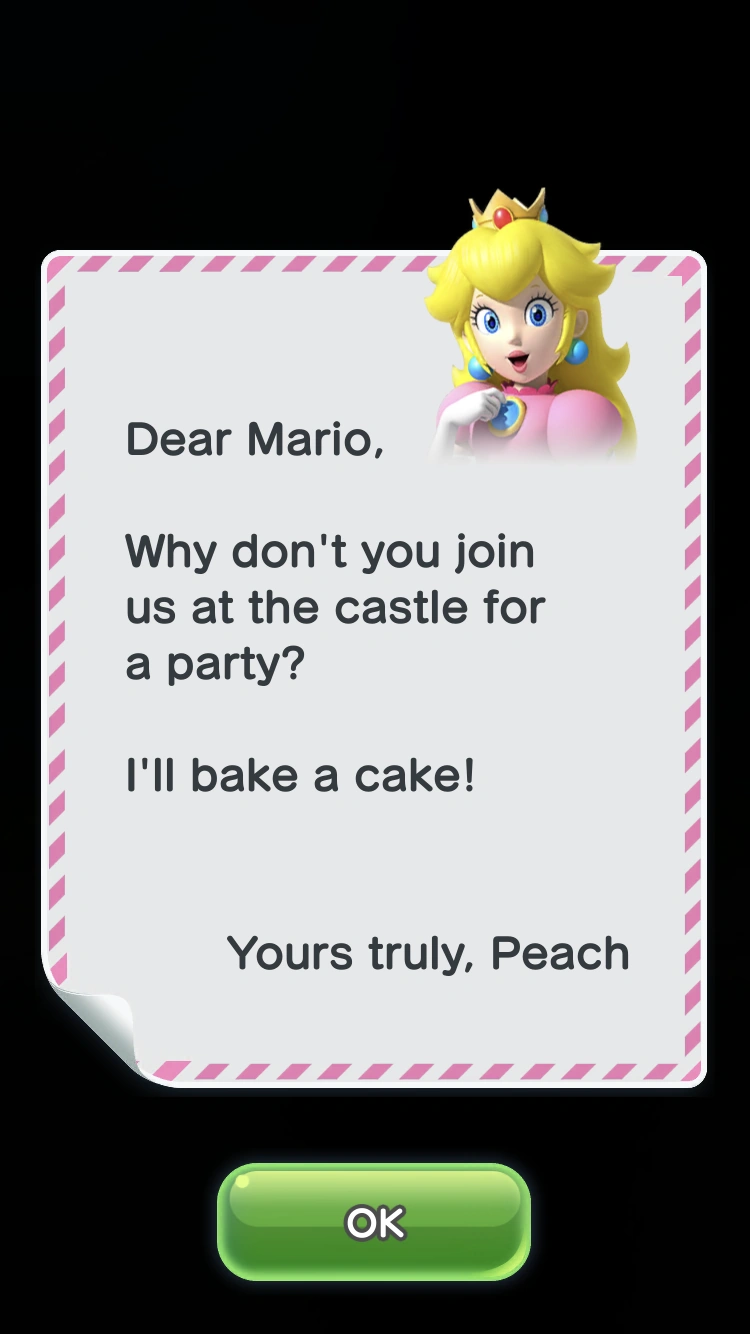Viewport: 750px width, 1334px height.
Task: Tap OK to dismiss Peach's letter
Action: click(374, 1222)
